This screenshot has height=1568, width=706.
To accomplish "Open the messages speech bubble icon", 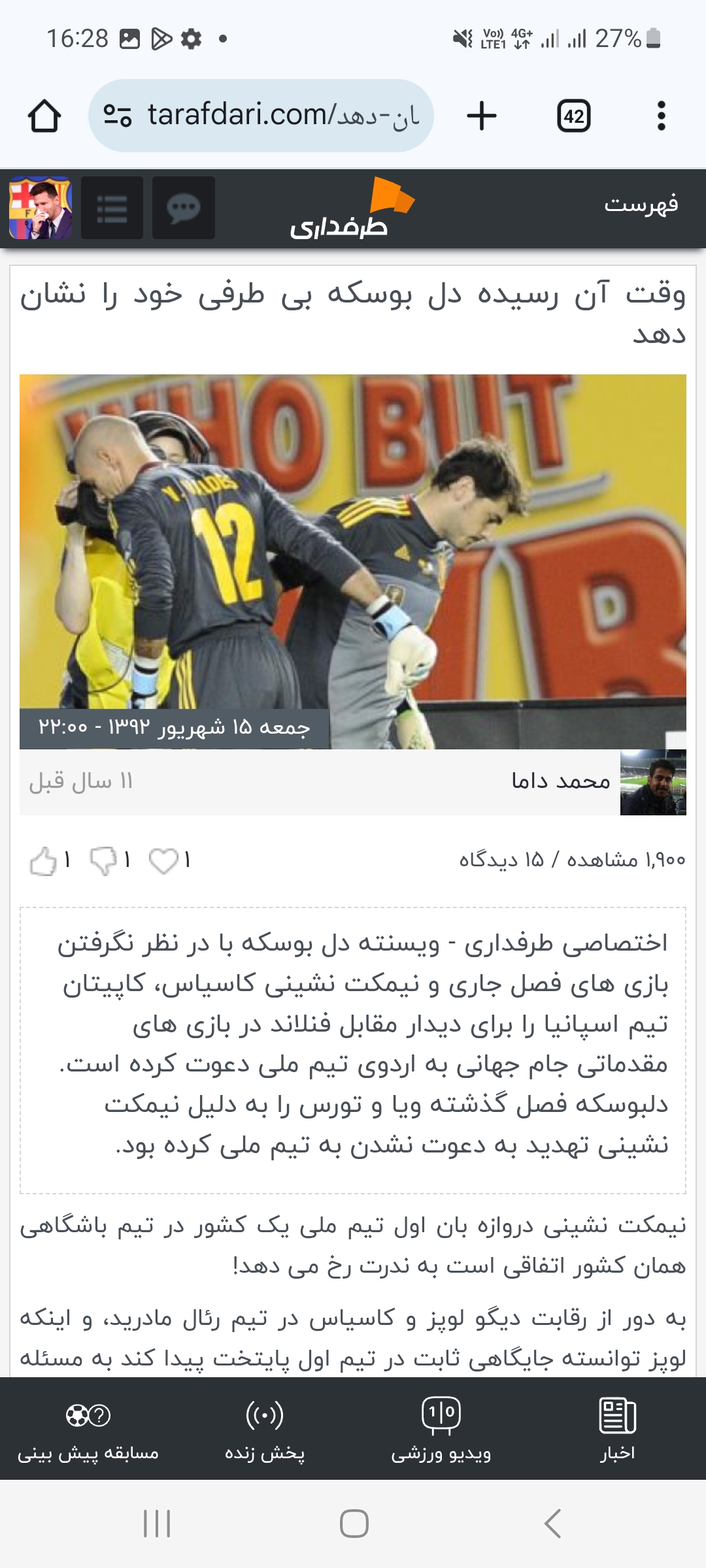I will (183, 208).
